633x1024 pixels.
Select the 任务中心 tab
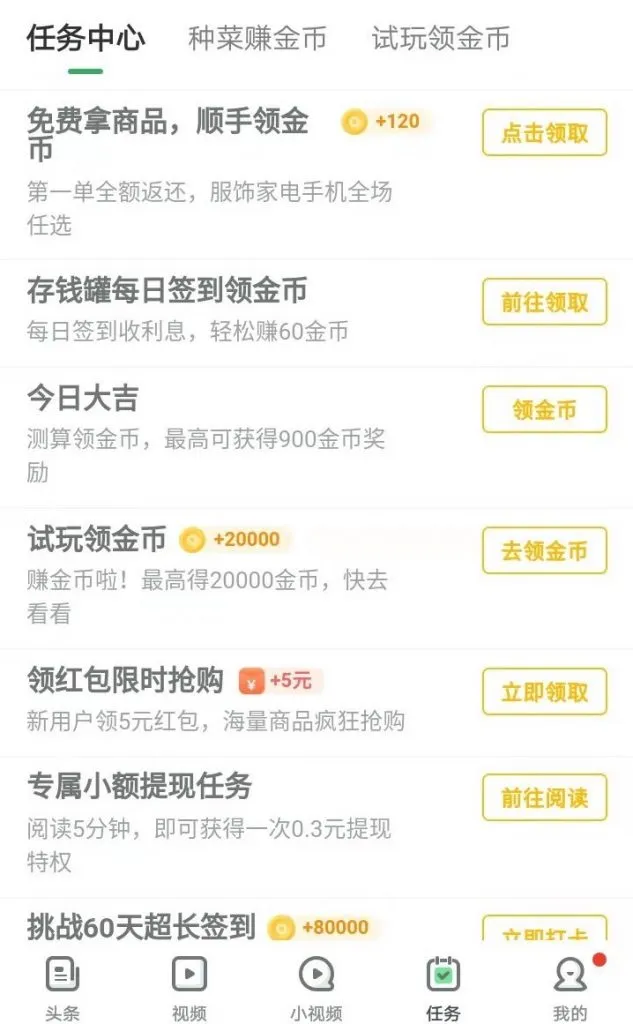click(86, 39)
